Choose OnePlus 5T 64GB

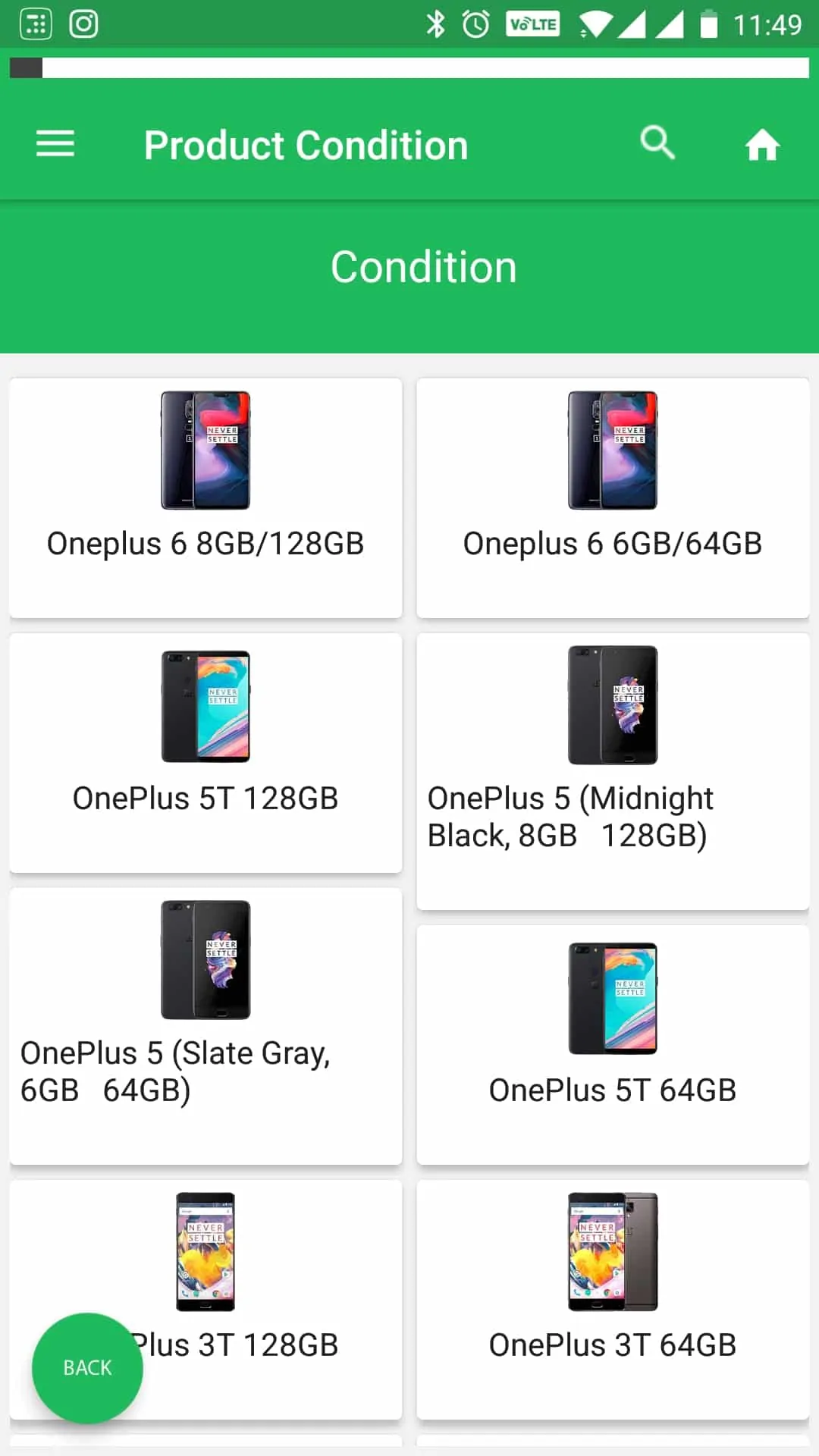(613, 1043)
